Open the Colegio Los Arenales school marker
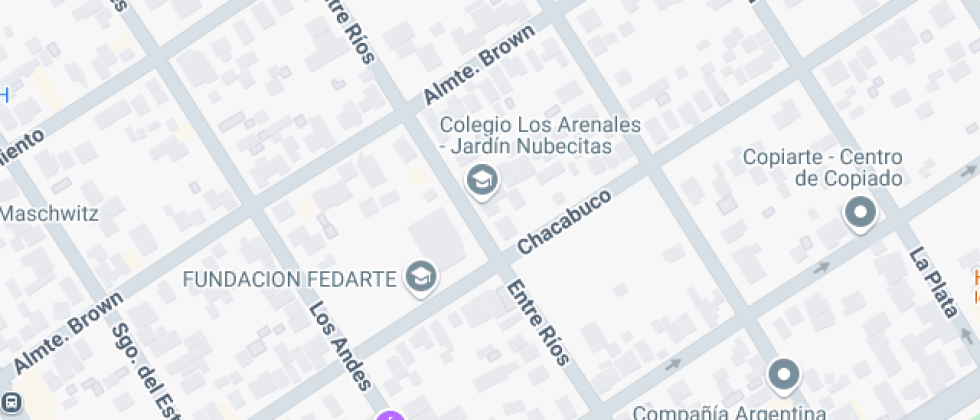 [x=483, y=181]
